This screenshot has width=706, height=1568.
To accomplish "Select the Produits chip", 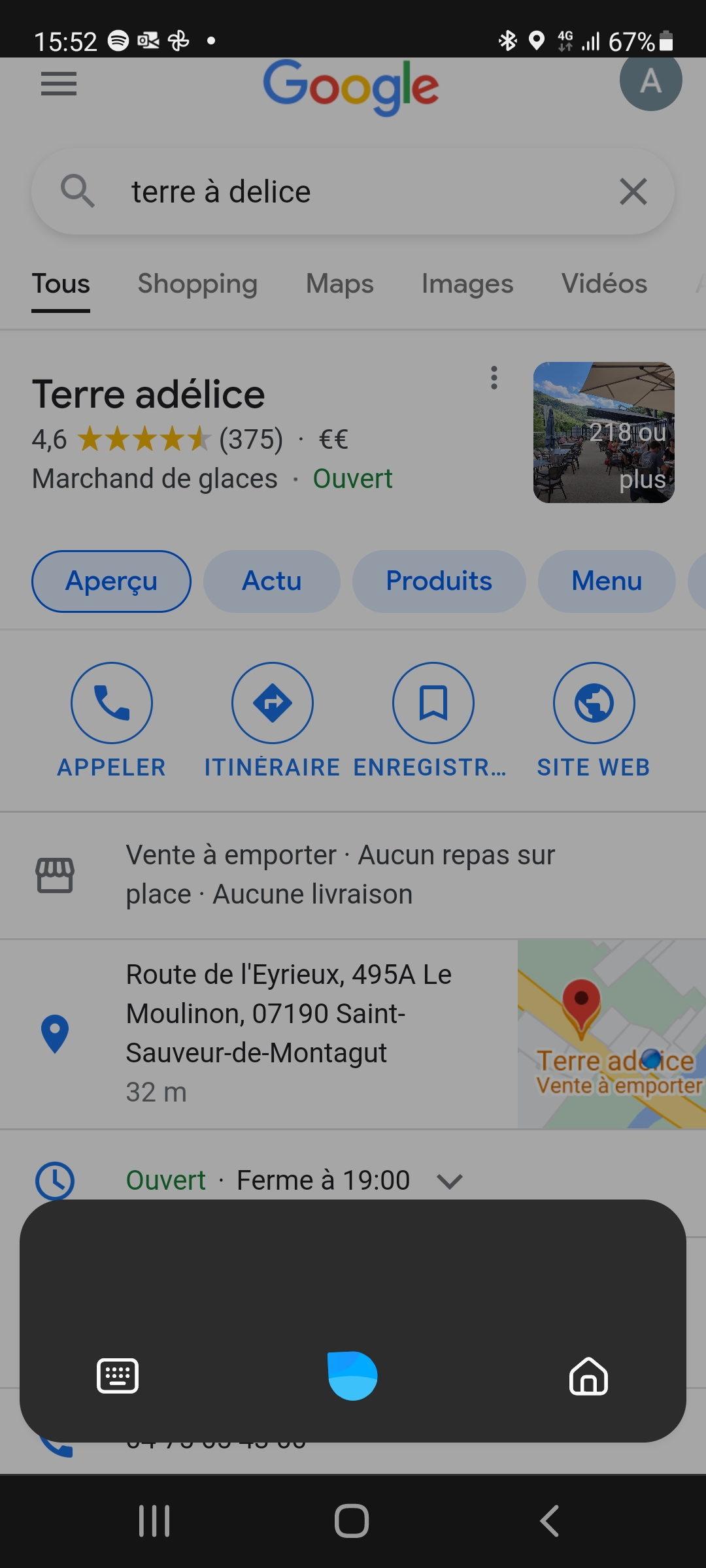I will click(439, 581).
